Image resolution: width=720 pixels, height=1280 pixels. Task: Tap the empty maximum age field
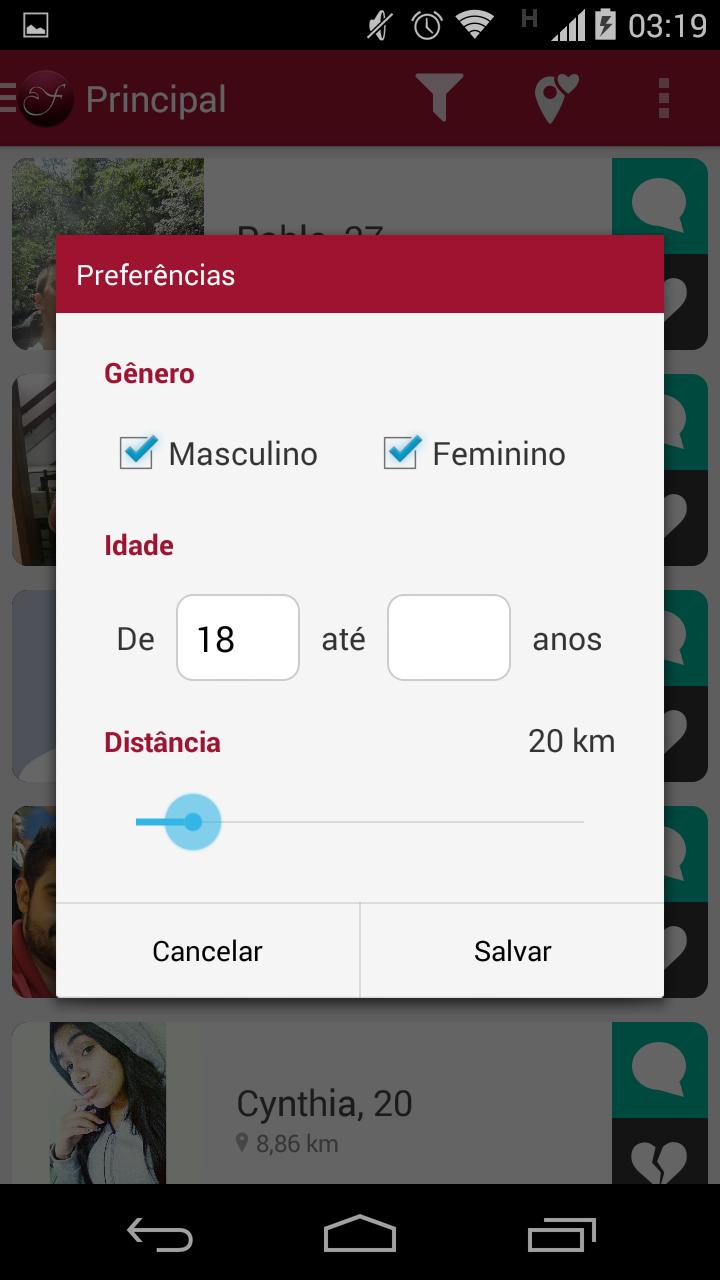(x=448, y=638)
